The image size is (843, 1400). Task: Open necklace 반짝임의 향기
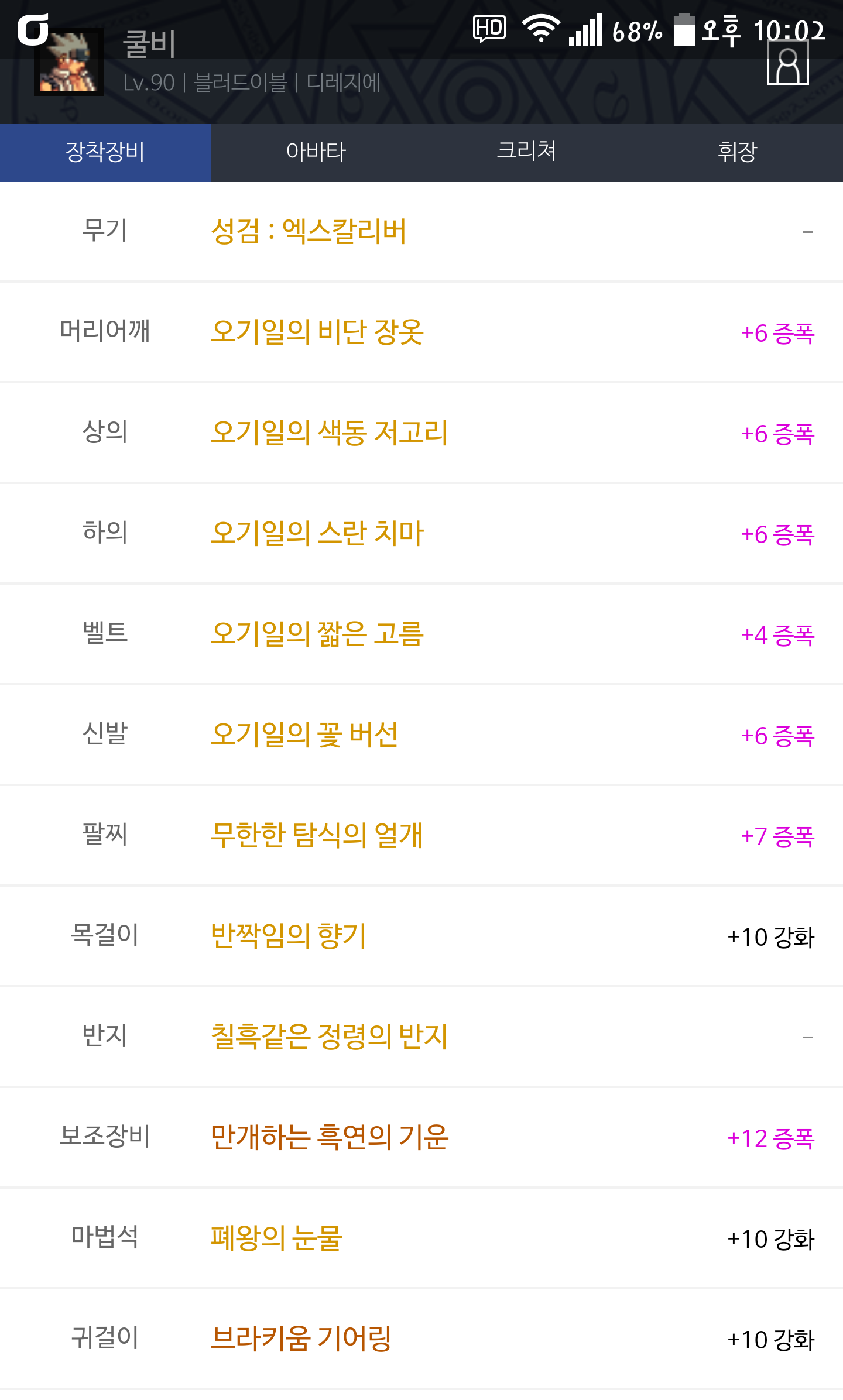[288, 936]
